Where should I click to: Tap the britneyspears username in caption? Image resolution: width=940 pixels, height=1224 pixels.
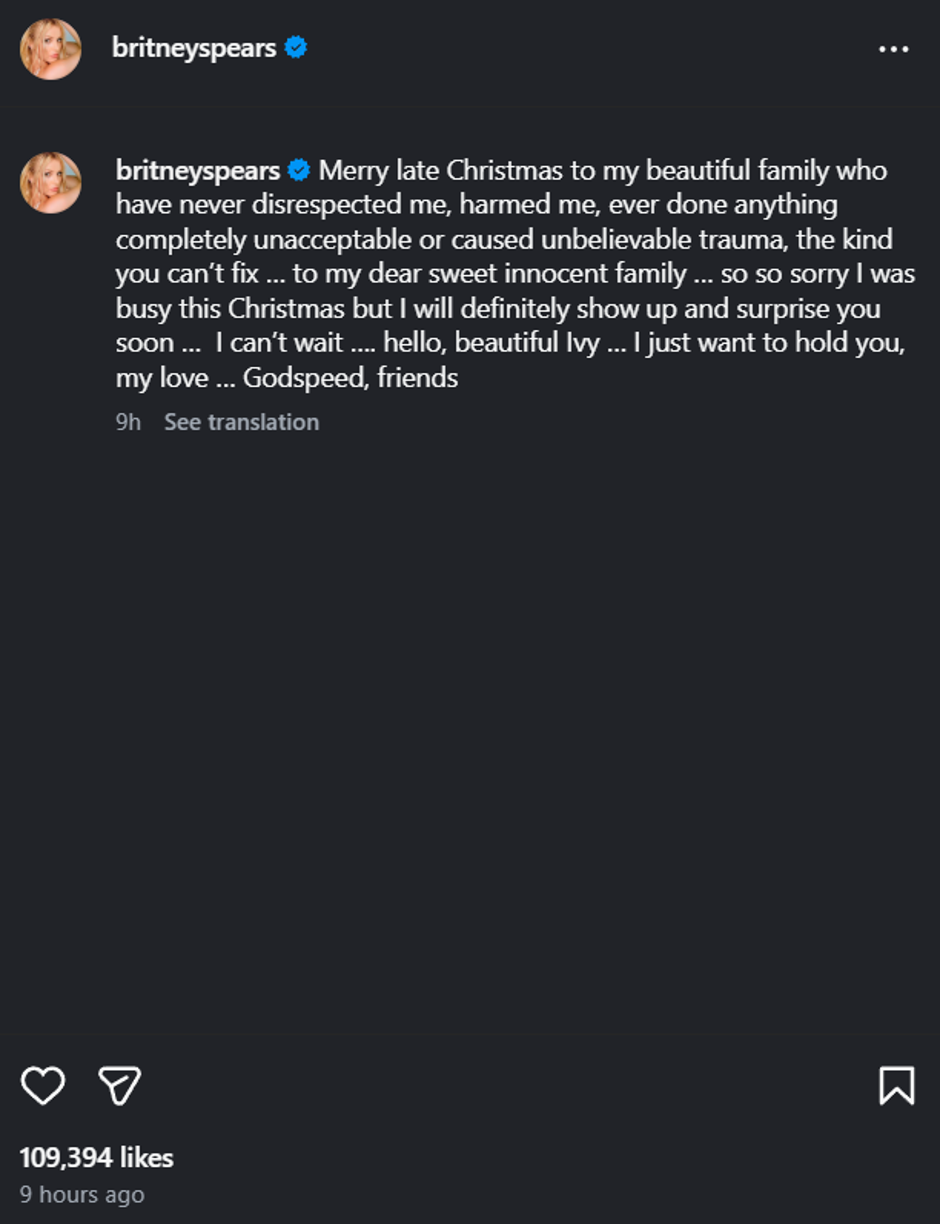198,171
